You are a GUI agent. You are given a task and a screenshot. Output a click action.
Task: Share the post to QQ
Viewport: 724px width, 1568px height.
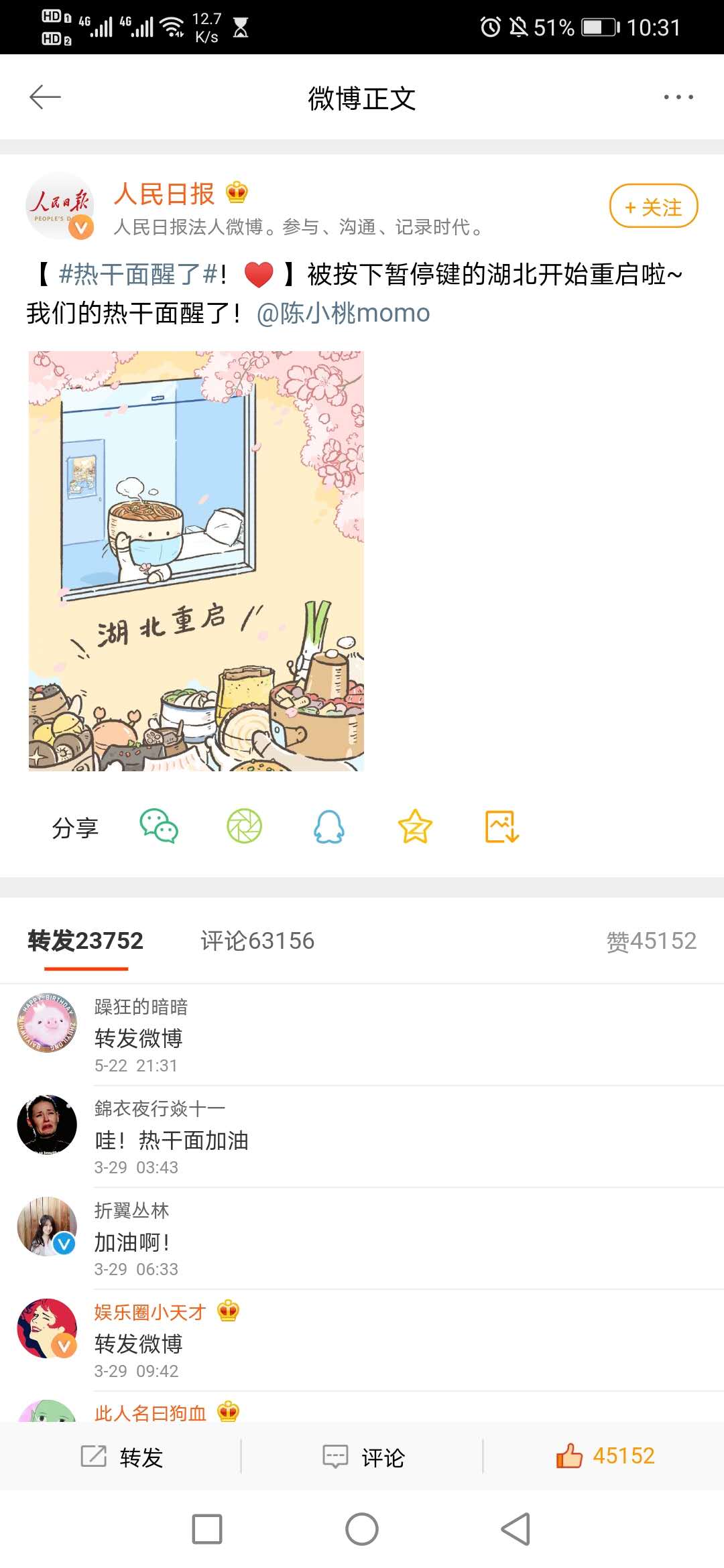(x=329, y=826)
